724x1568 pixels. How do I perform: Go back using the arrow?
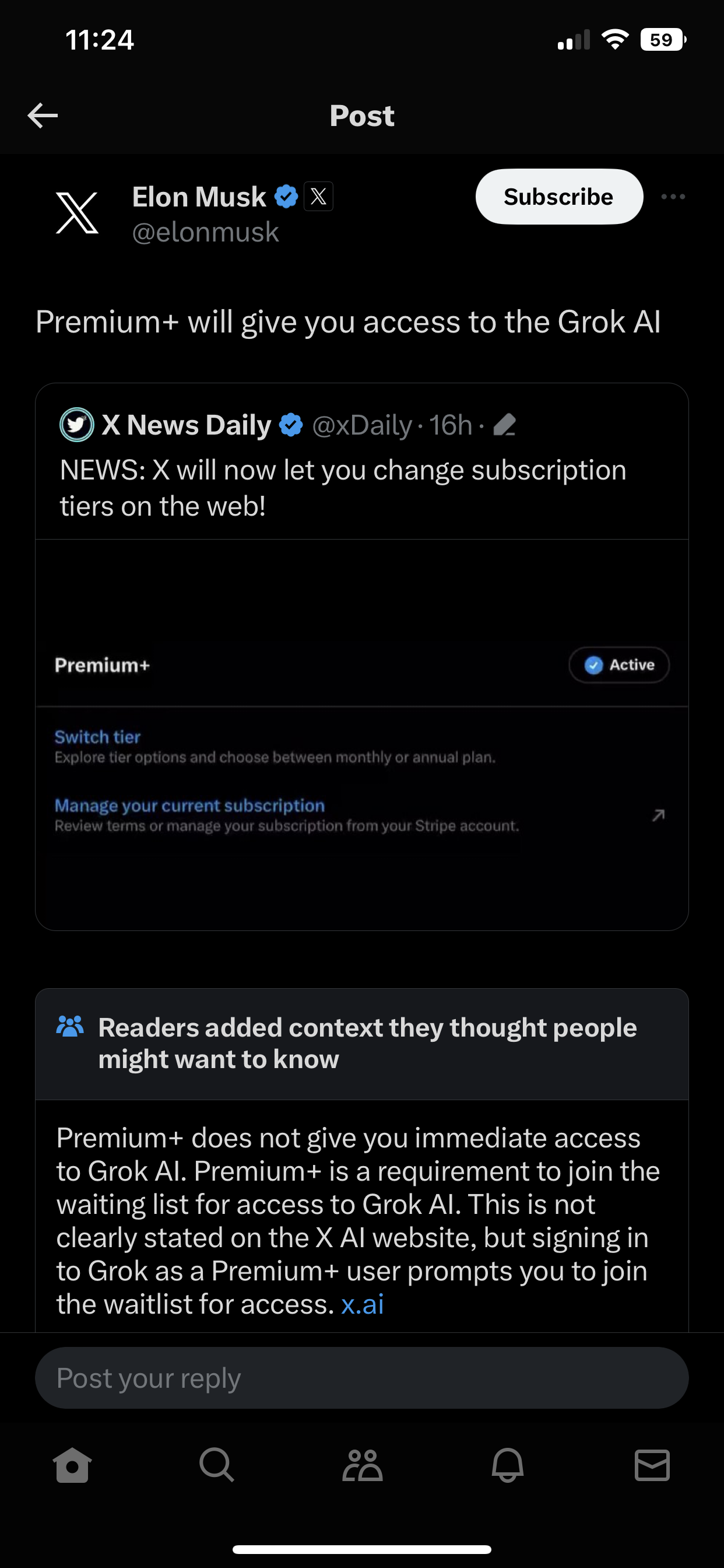pos(43,116)
